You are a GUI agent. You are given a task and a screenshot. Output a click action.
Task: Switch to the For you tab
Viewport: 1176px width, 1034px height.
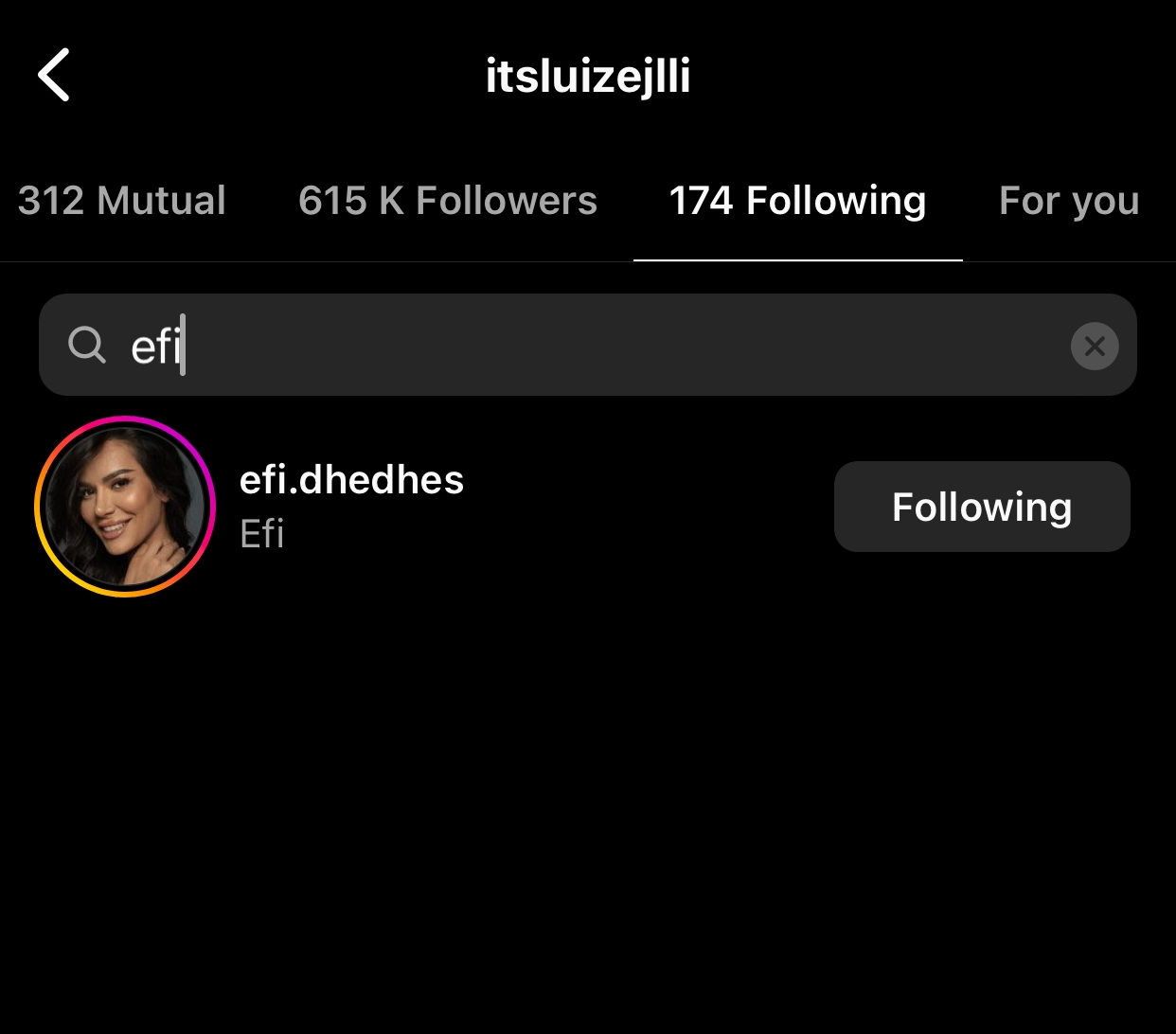click(1069, 201)
